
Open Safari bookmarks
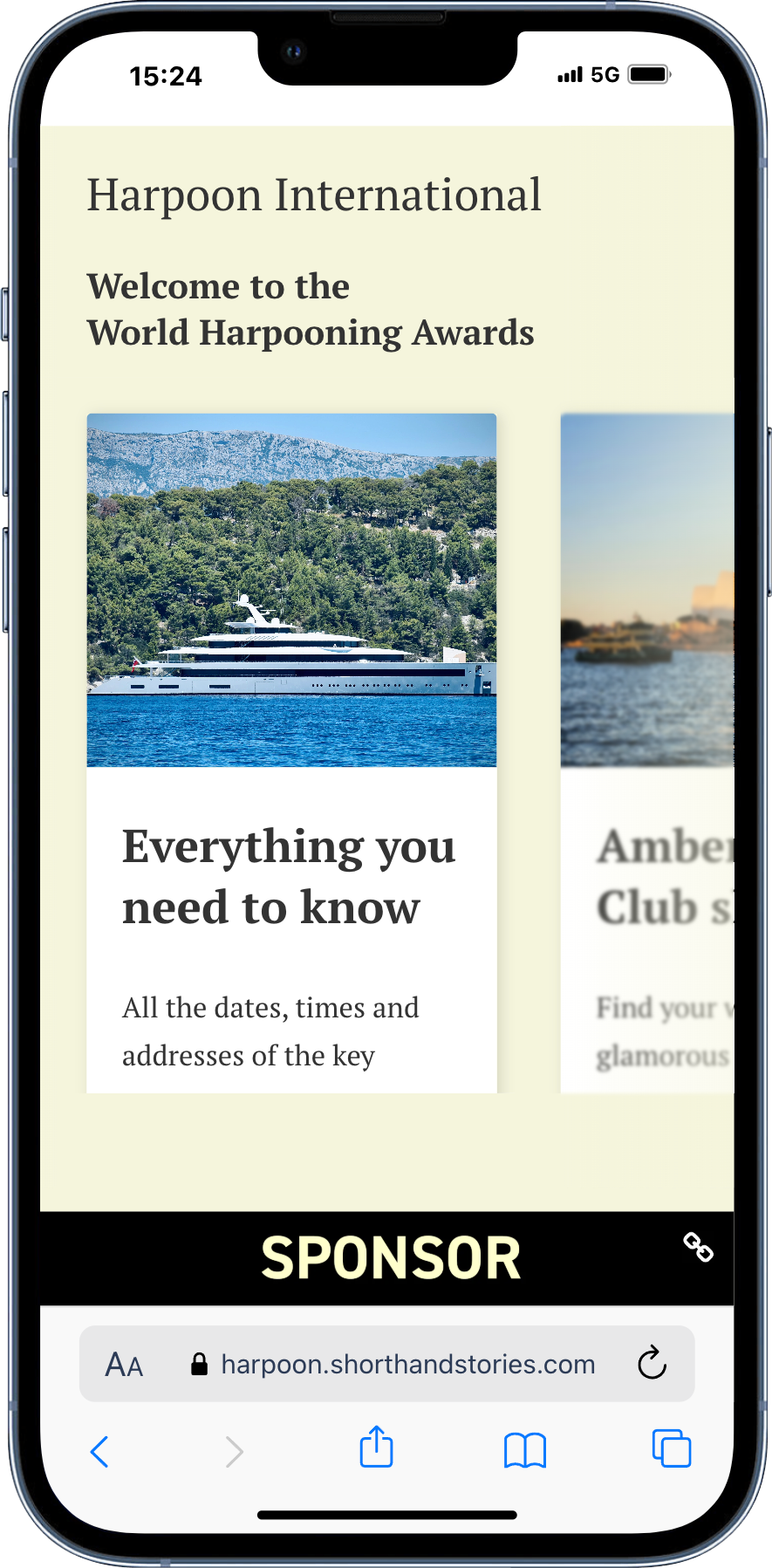pyautogui.click(x=524, y=1450)
